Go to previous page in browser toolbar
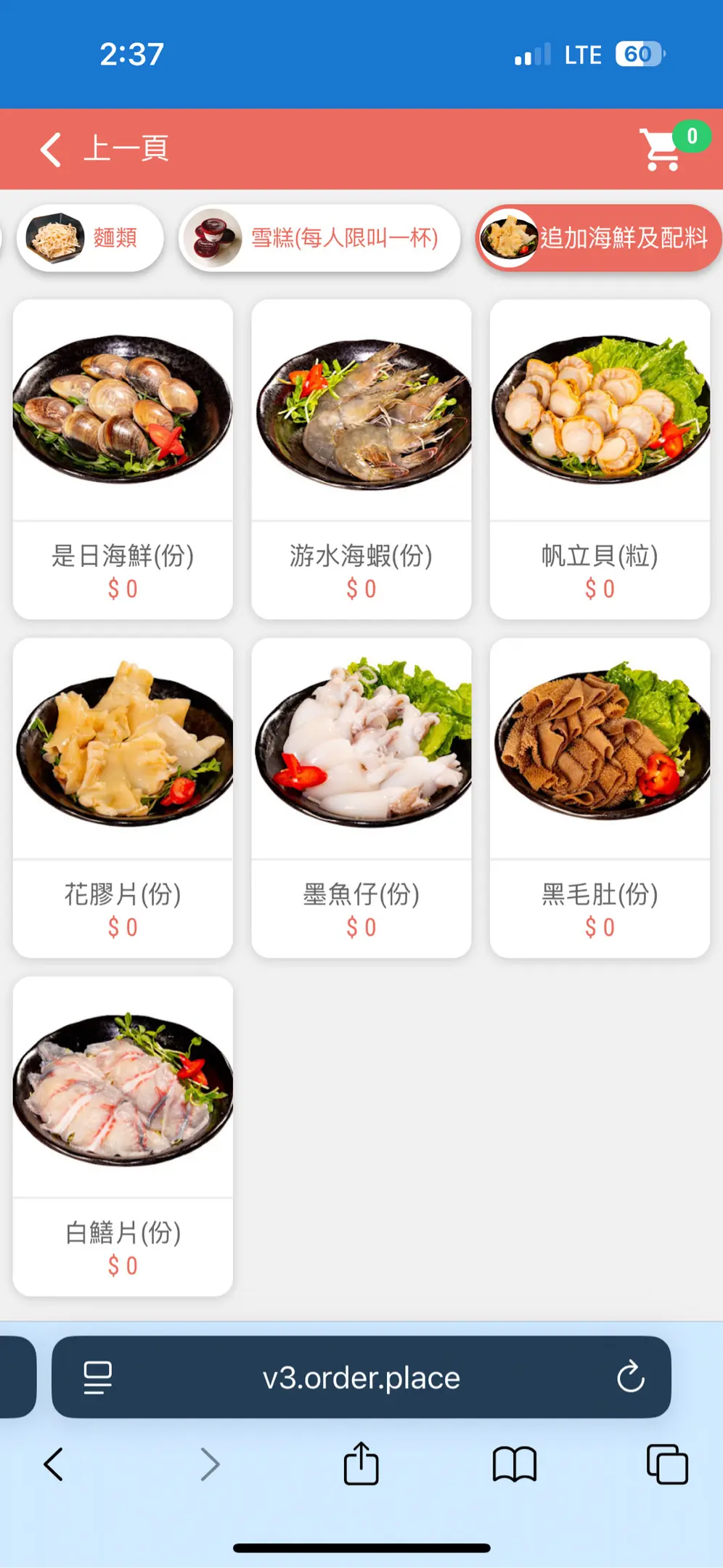This screenshot has height=1568, width=723. (x=54, y=1464)
